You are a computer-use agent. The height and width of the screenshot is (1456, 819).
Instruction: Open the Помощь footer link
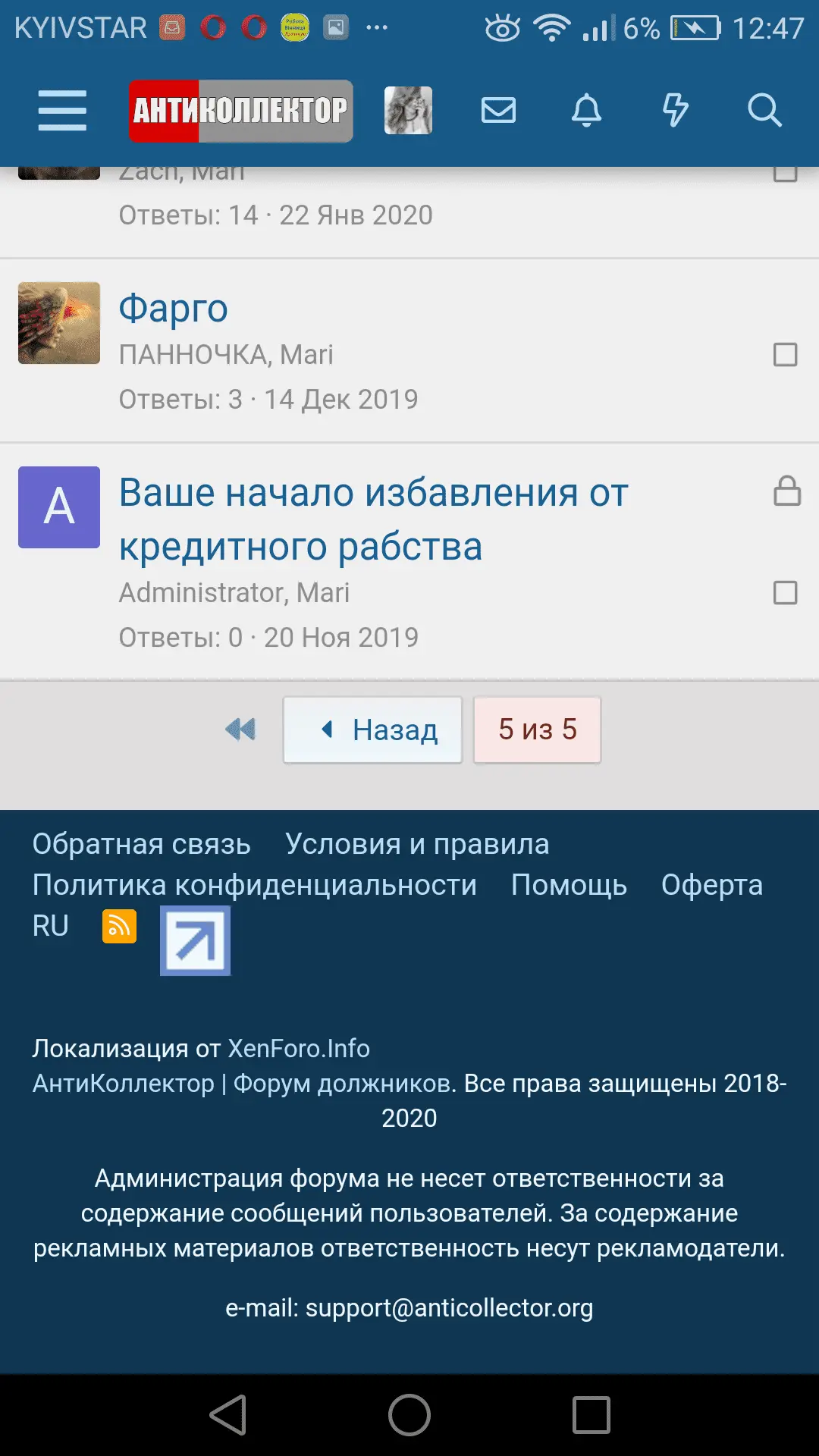pyautogui.click(x=569, y=885)
